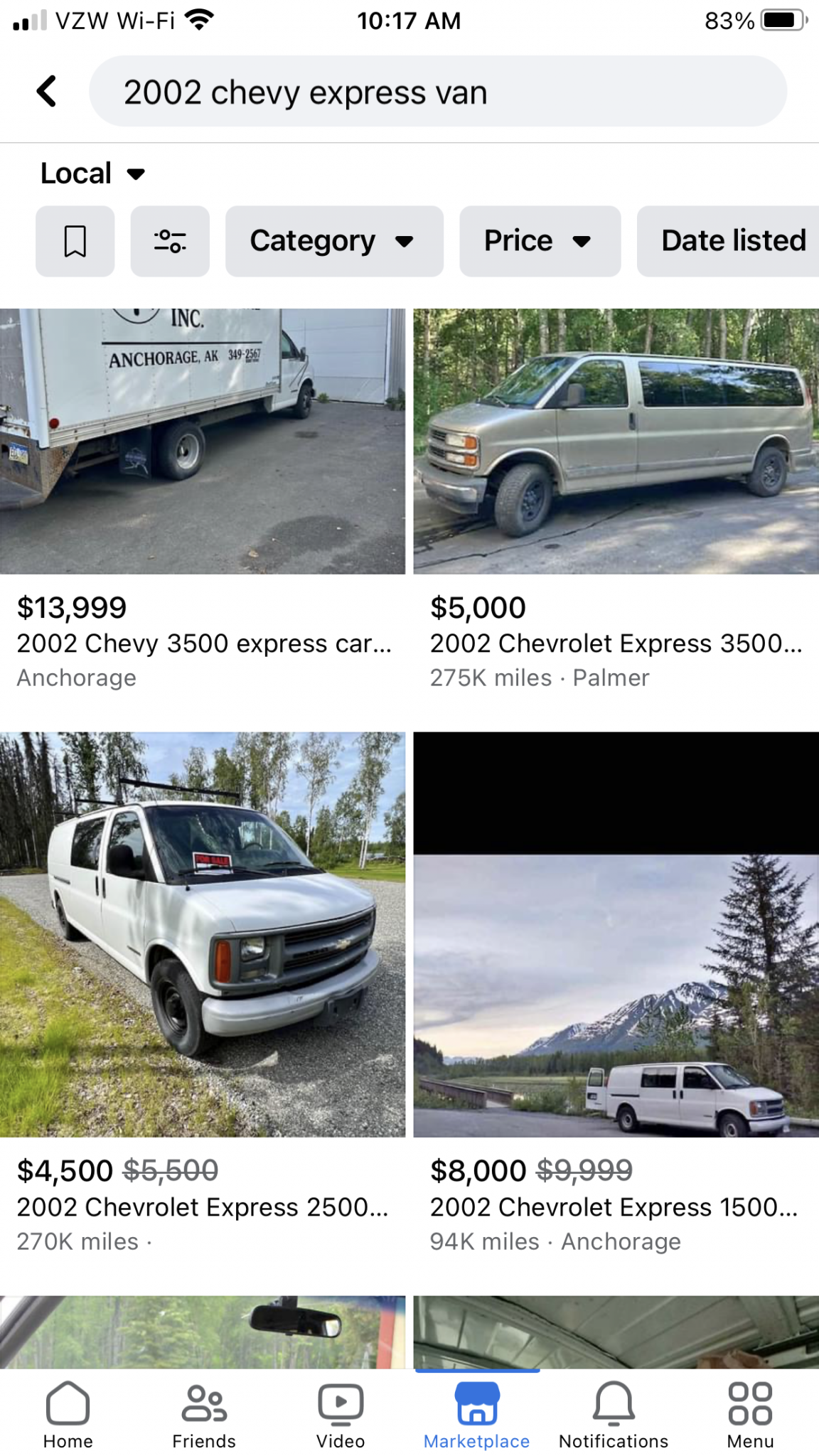Go to the Friends tab
Viewport: 819px width, 1456px height.
point(204,1415)
